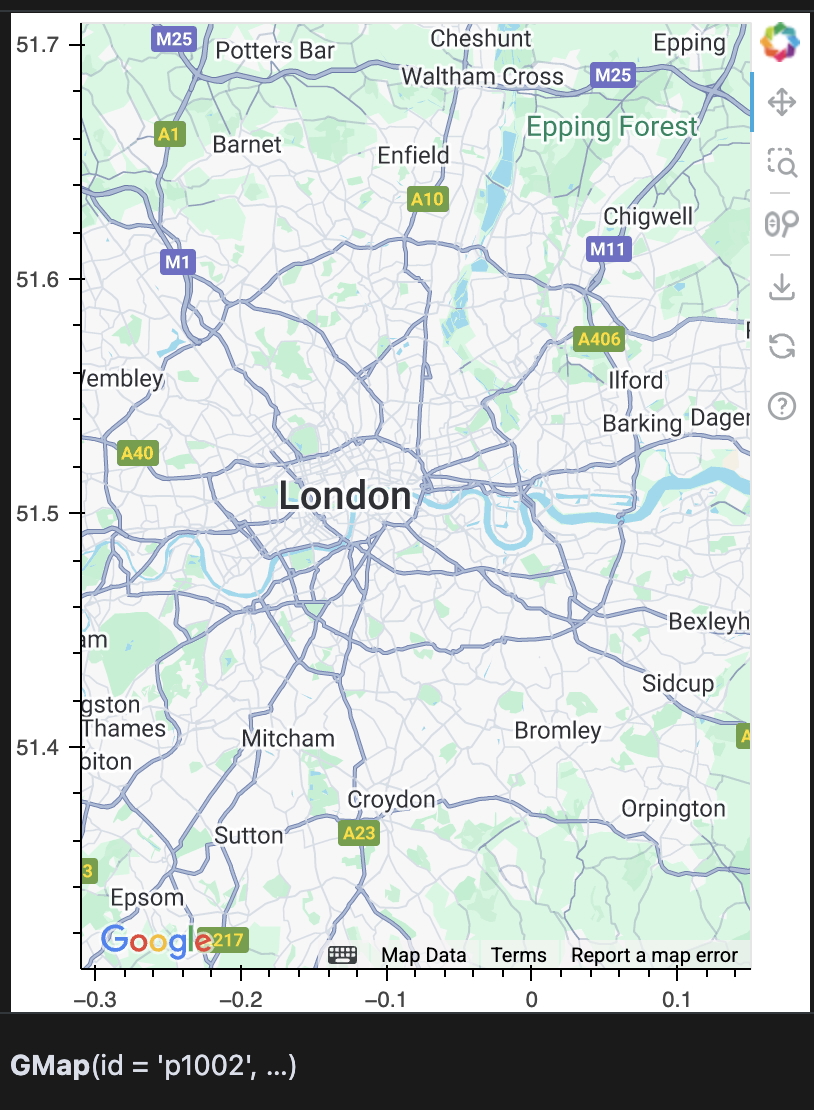The width and height of the screenshot is (814, 1110).
Task: Tap Report a map error
Action: pos(654,955)
